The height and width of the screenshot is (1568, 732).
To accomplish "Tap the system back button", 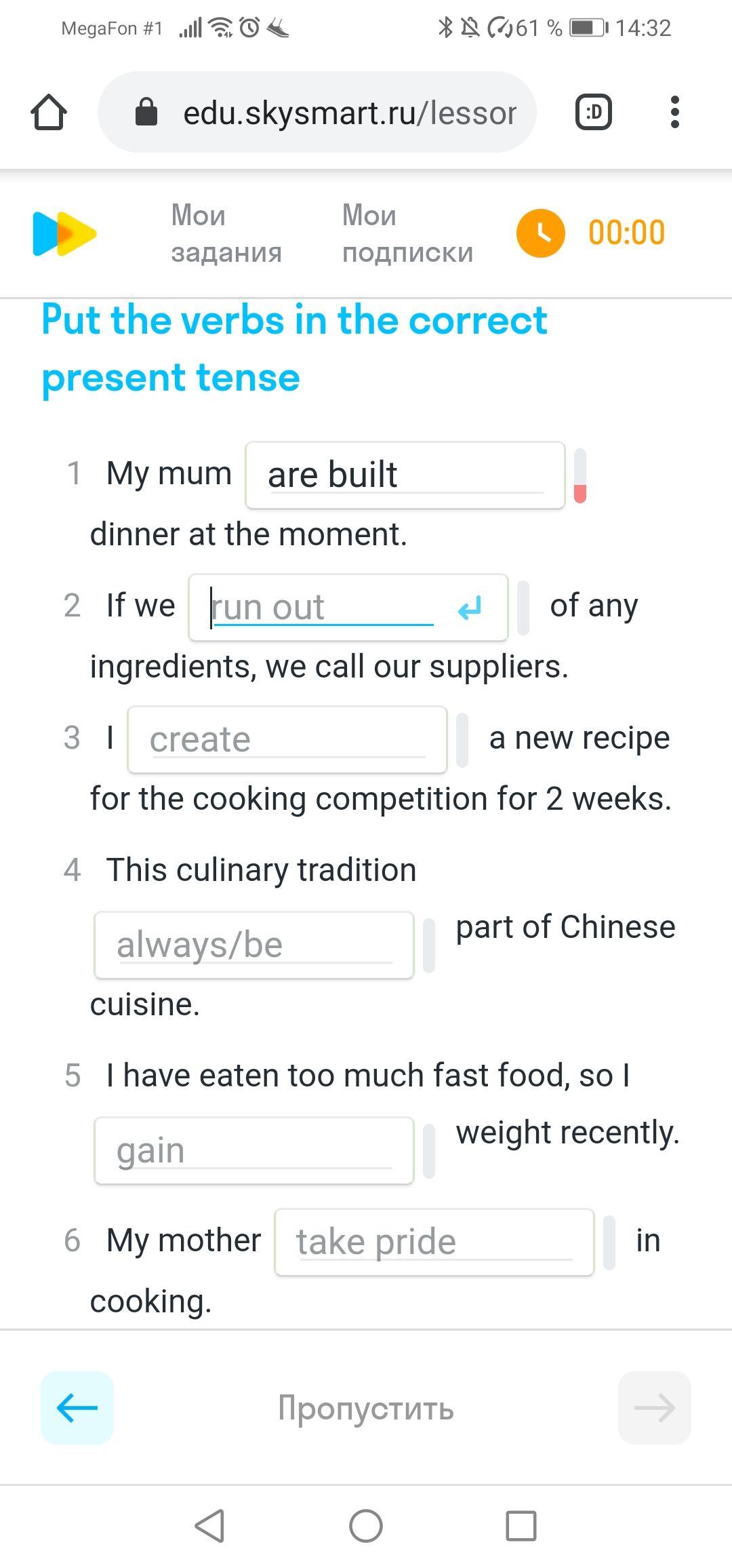I will 209,1526.
